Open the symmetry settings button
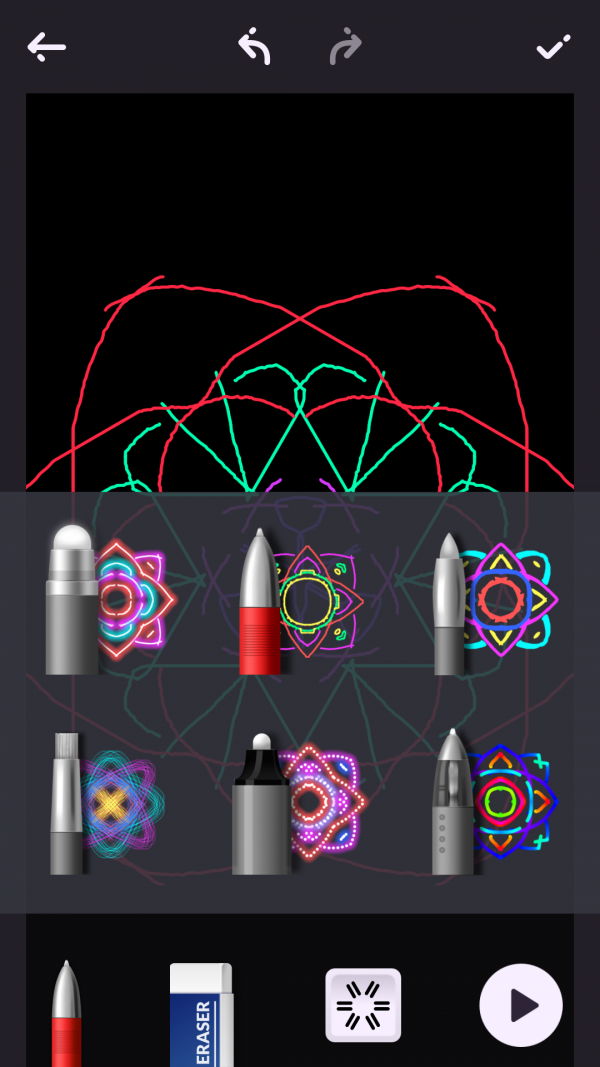This screenshot has width=600, height=1067. [363, 1005]
